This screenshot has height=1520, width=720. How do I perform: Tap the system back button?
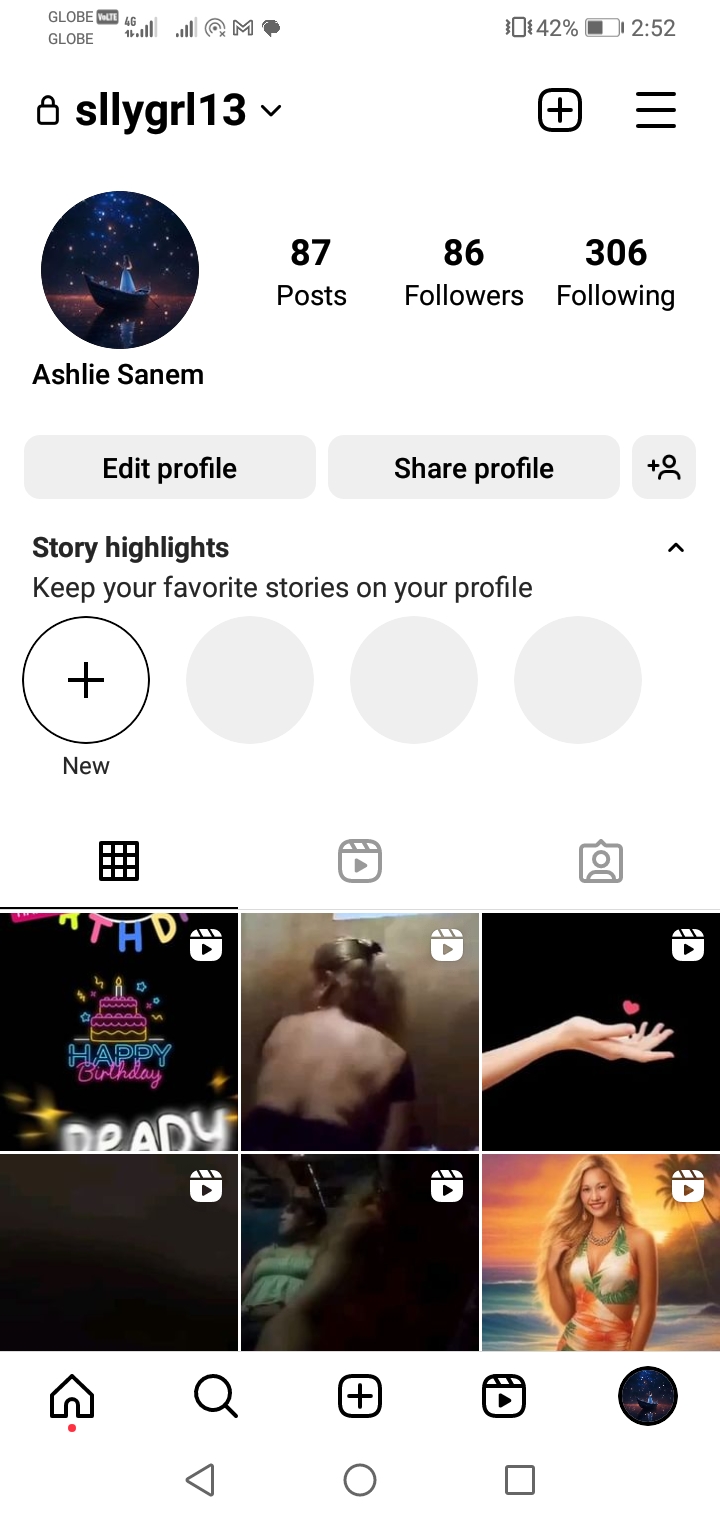coord(200,1479)
